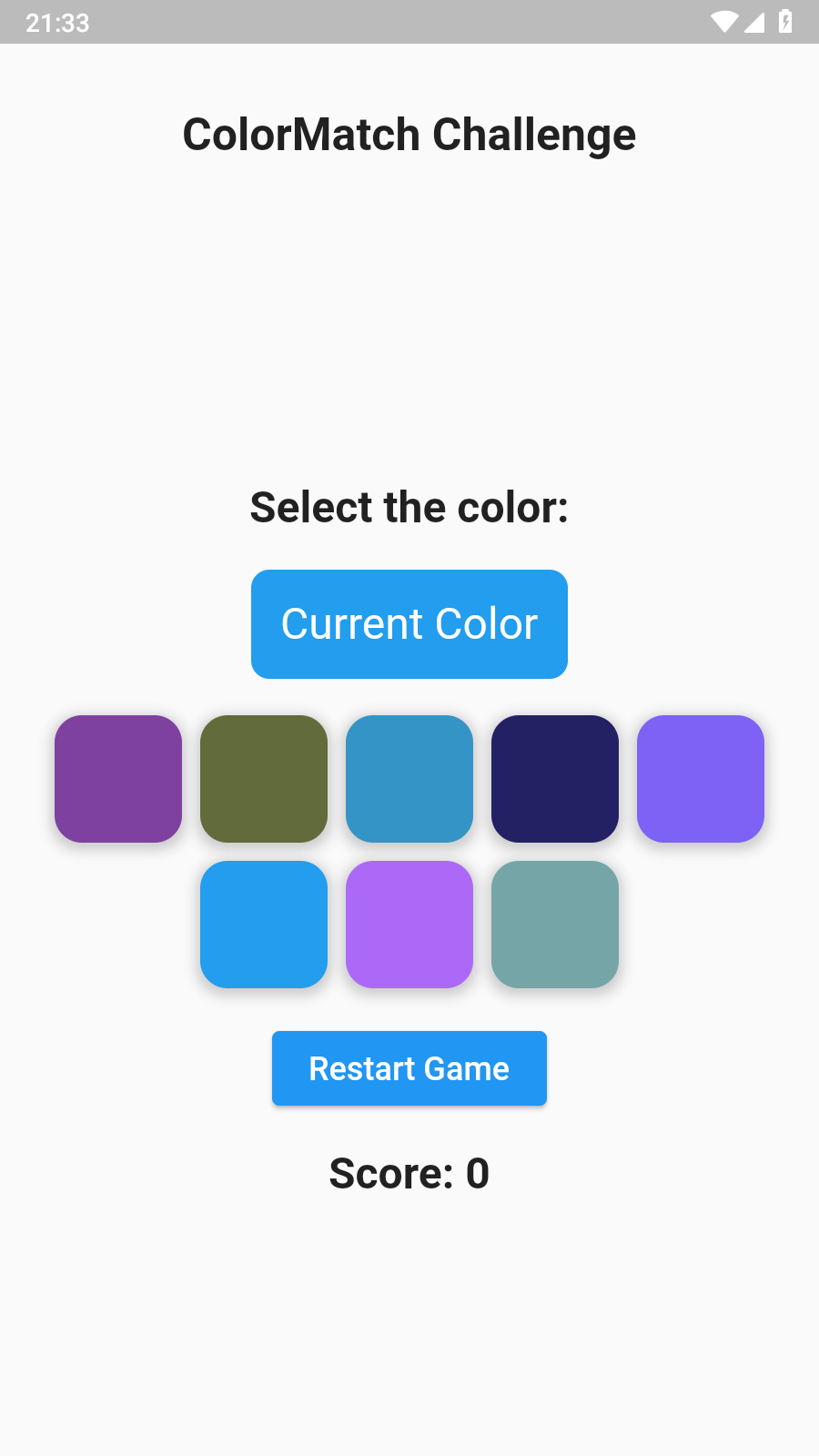Click the middle tile of the top row

[409, 778]
